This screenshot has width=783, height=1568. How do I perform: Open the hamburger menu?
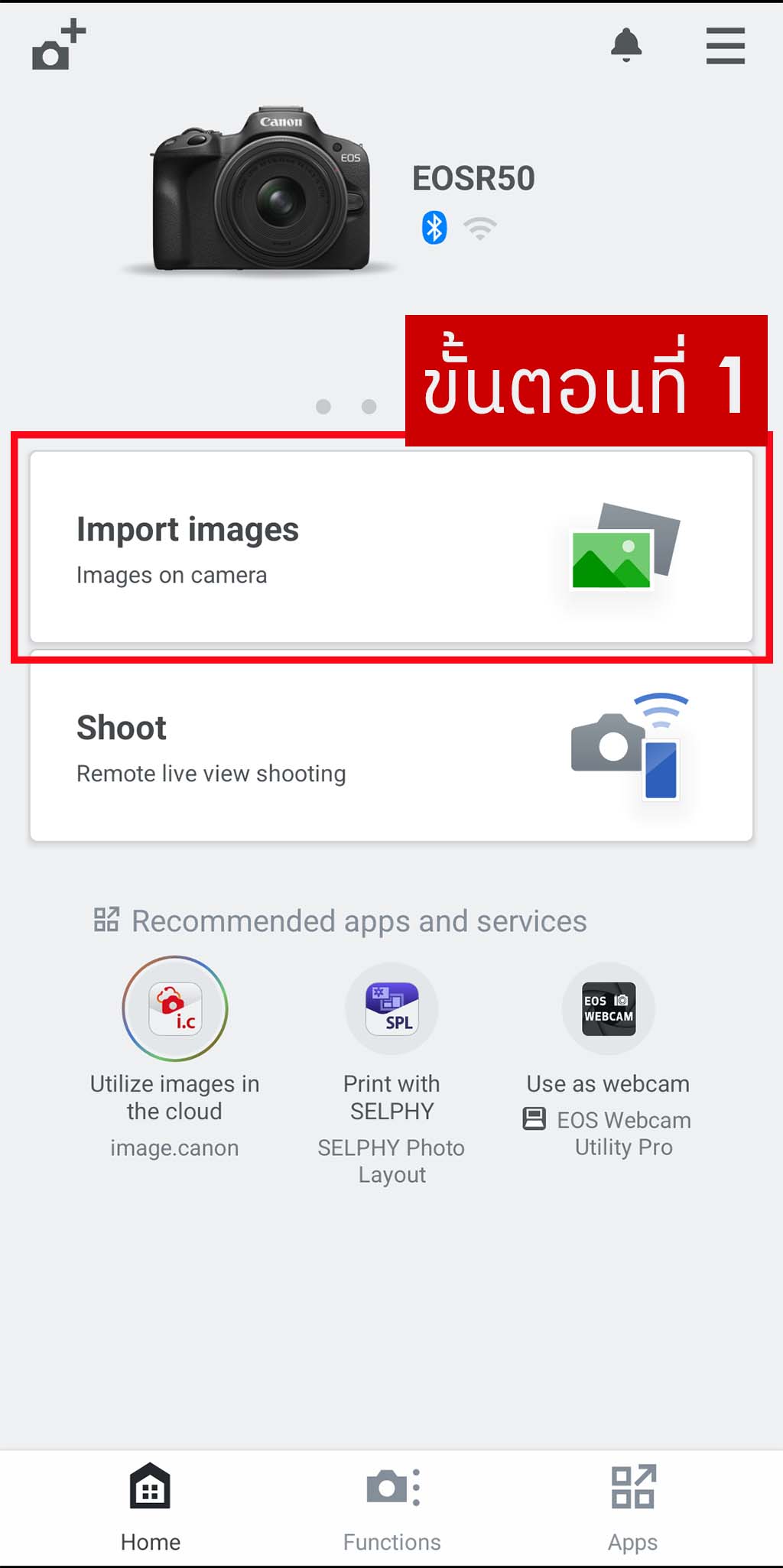tap(725, 46)
